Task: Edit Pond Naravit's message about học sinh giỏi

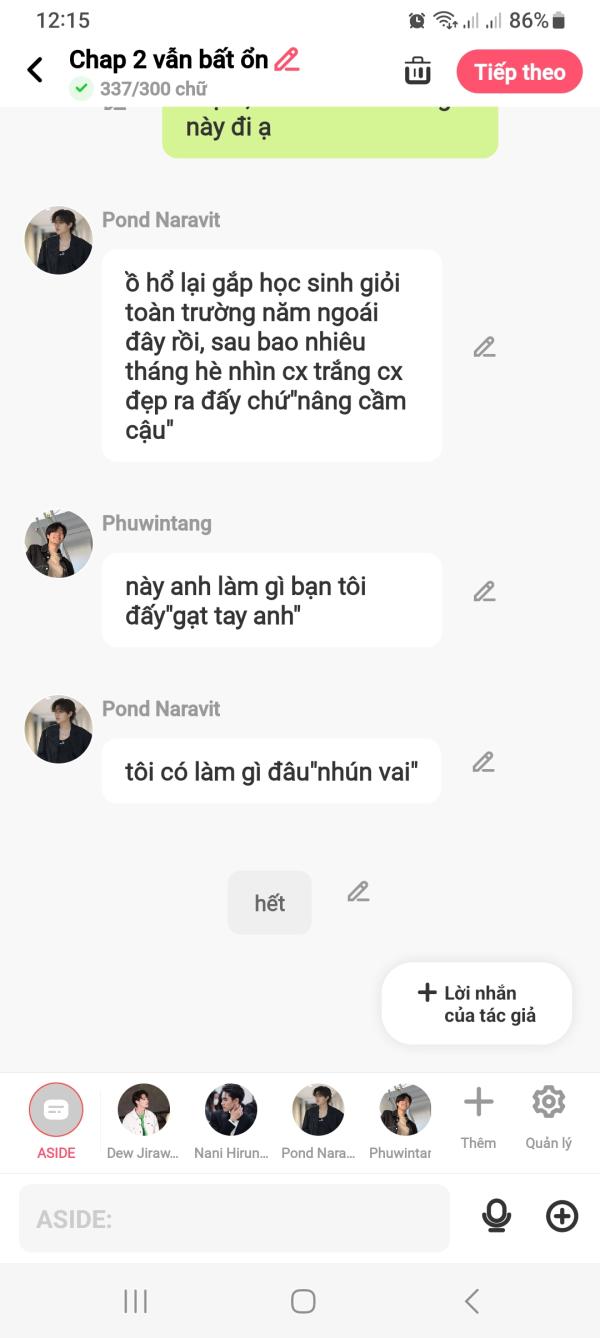Action: (484, 347)
